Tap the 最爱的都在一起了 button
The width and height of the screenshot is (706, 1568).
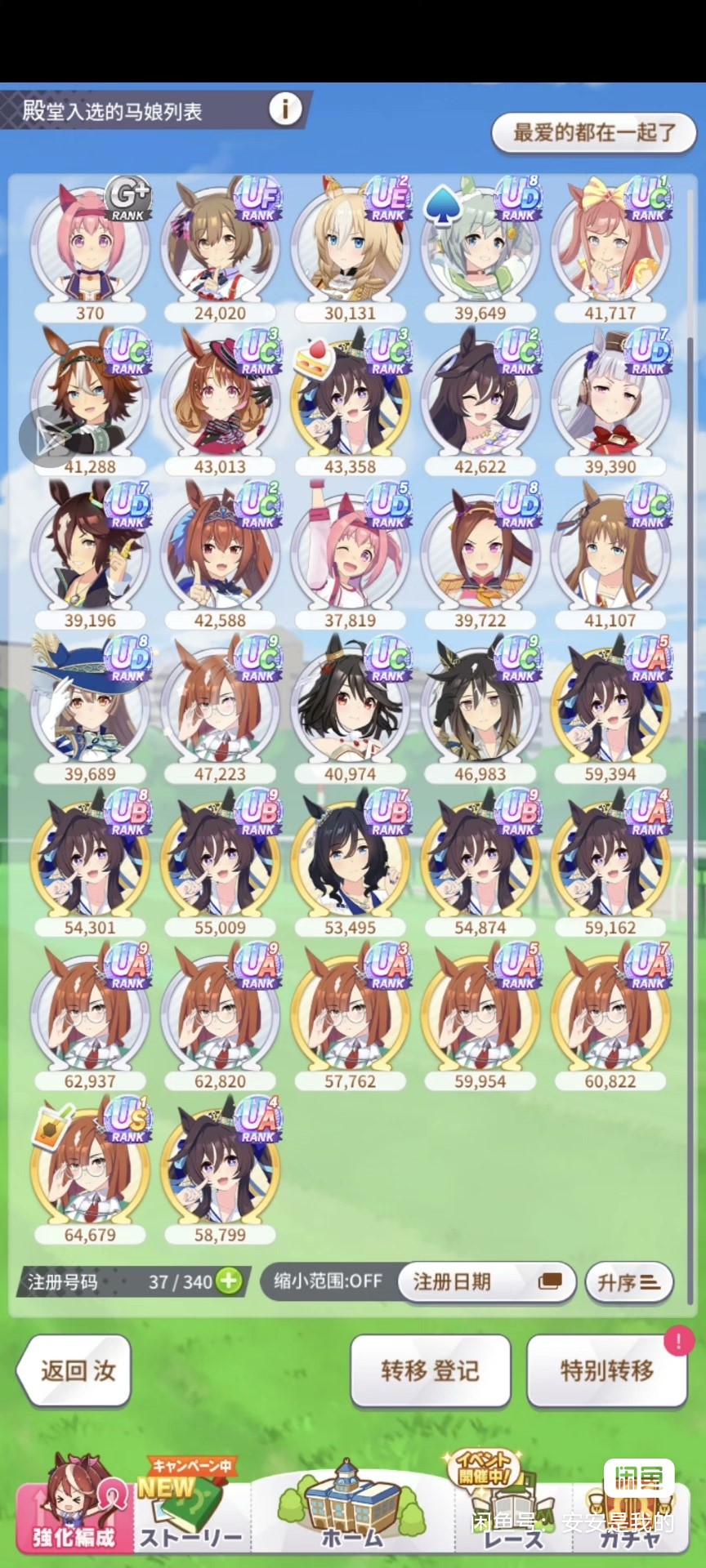click(x=594, y=132)
